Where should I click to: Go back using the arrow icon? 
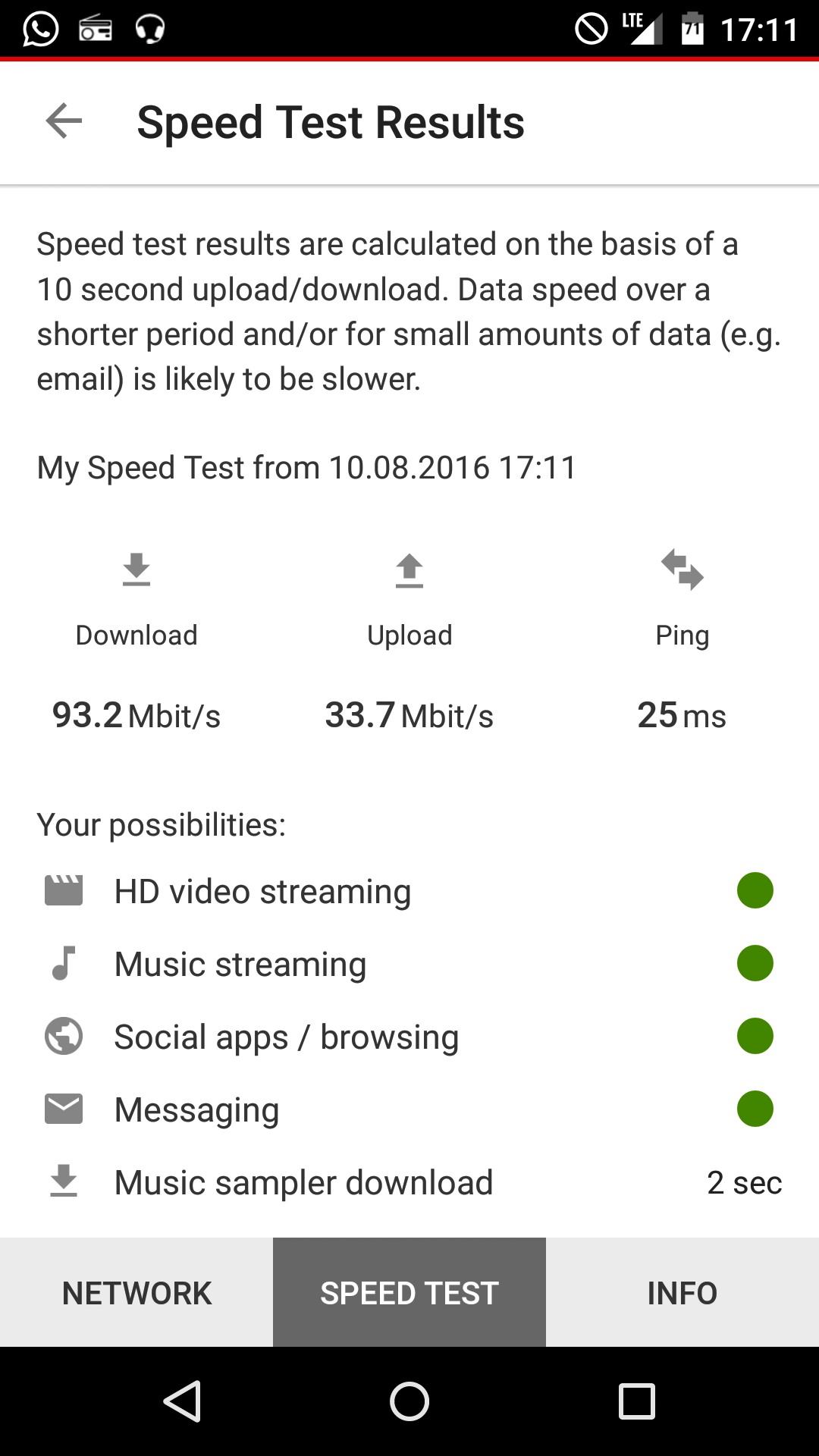point(64,121)
